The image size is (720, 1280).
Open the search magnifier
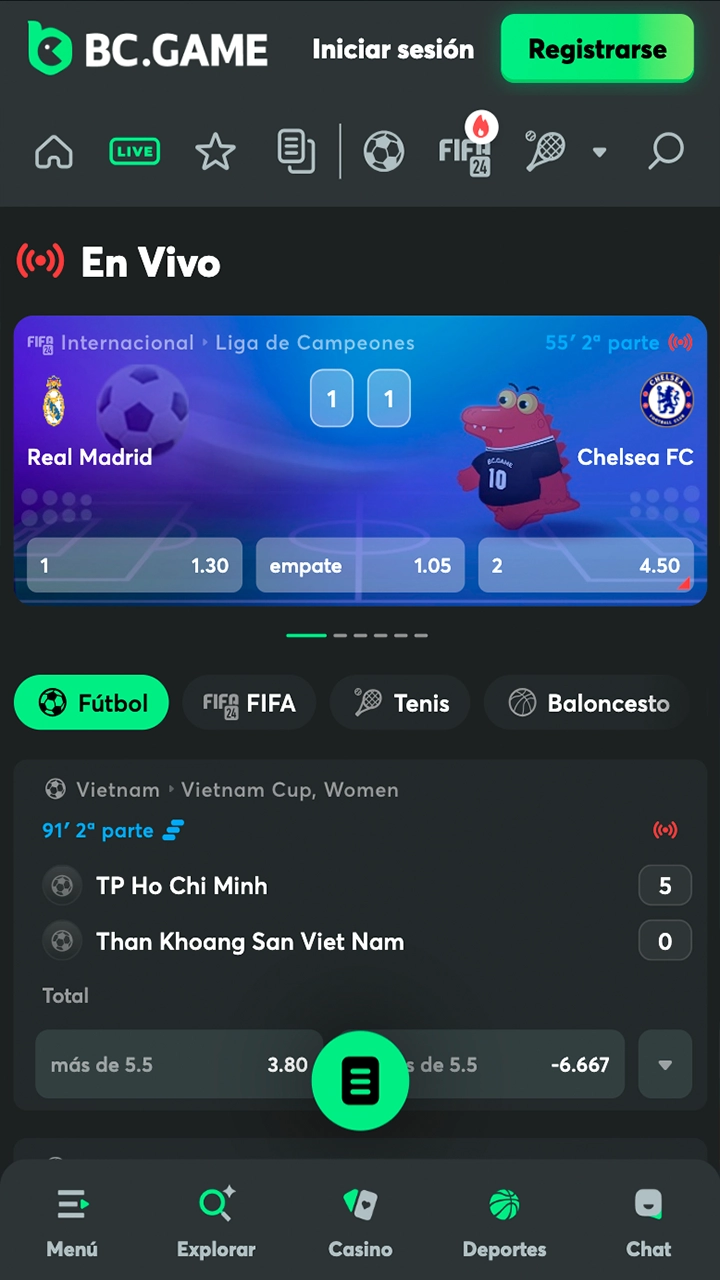665,152
